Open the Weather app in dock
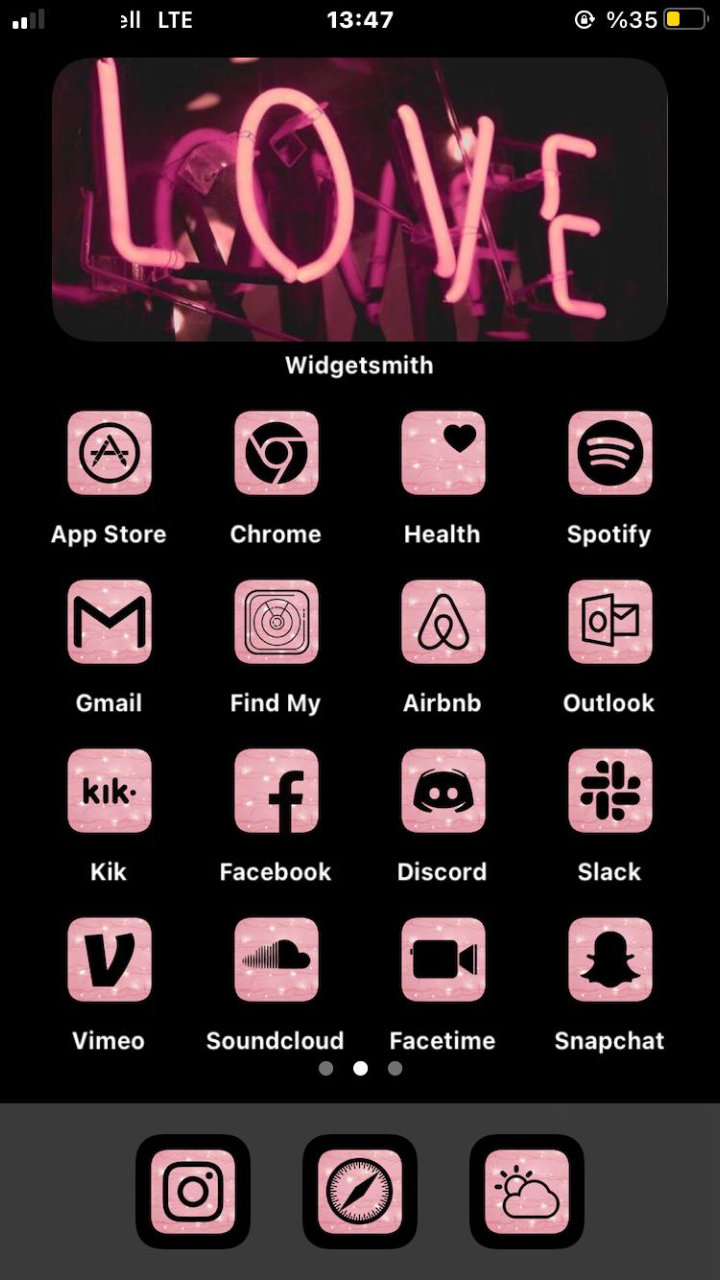 tap(527, 1191)
